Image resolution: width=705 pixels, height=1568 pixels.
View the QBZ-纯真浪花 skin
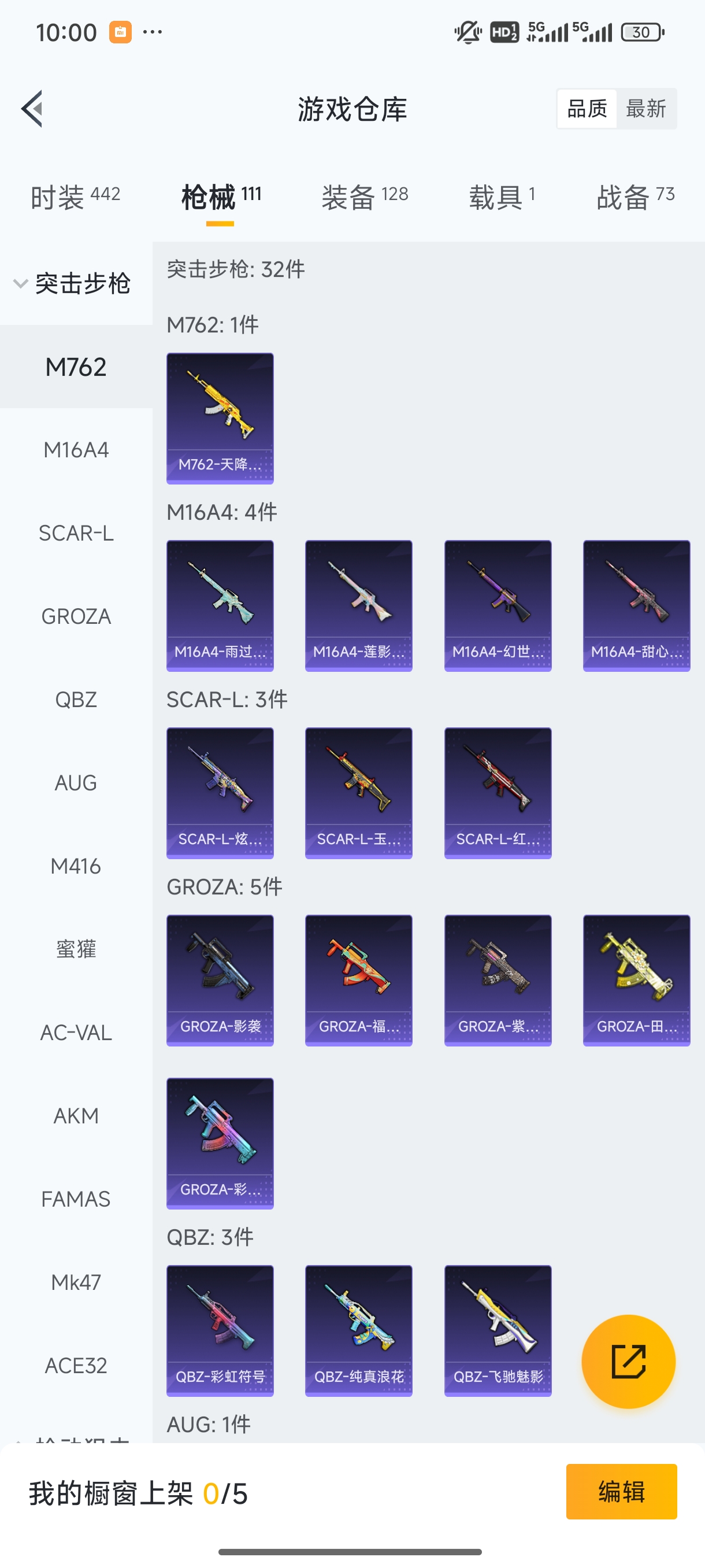pos(359,1330)
